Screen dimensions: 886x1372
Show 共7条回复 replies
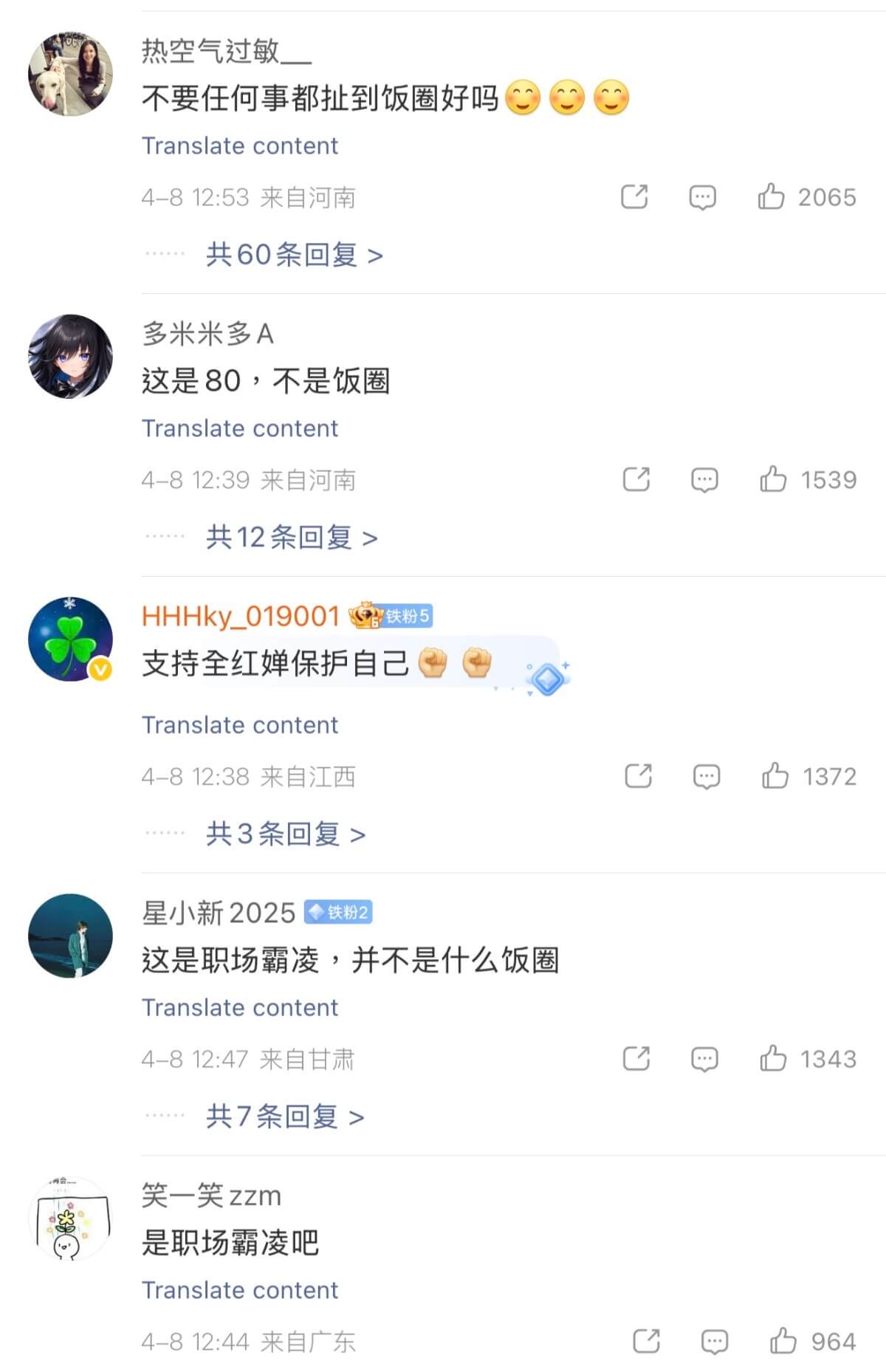(x=285, y=1117)
